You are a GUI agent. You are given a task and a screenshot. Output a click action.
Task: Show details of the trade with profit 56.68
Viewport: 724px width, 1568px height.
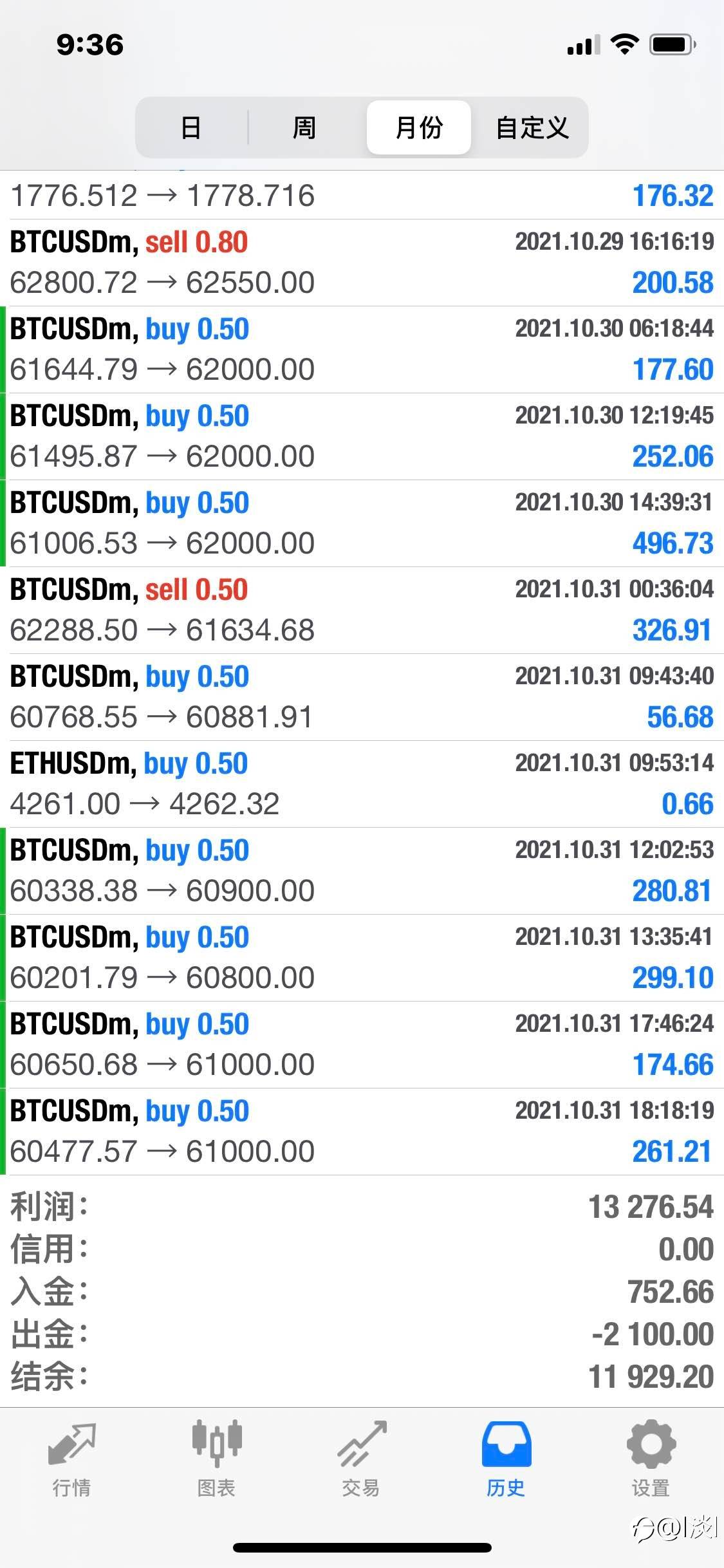(362, 697)
